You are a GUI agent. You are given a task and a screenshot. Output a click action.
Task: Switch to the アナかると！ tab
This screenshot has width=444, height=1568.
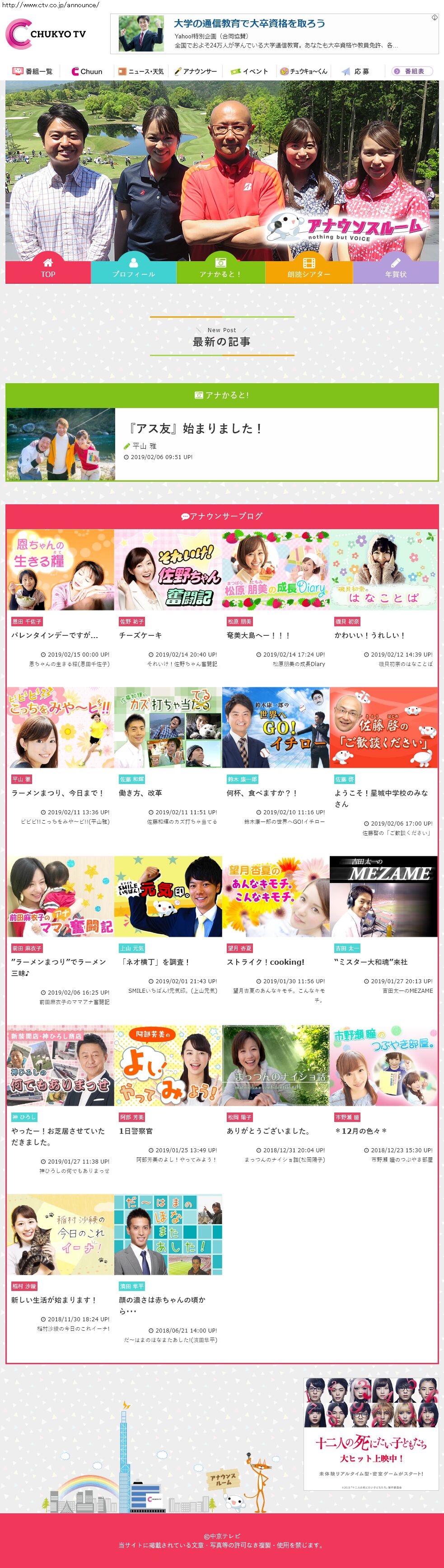(x=220, y=268)
